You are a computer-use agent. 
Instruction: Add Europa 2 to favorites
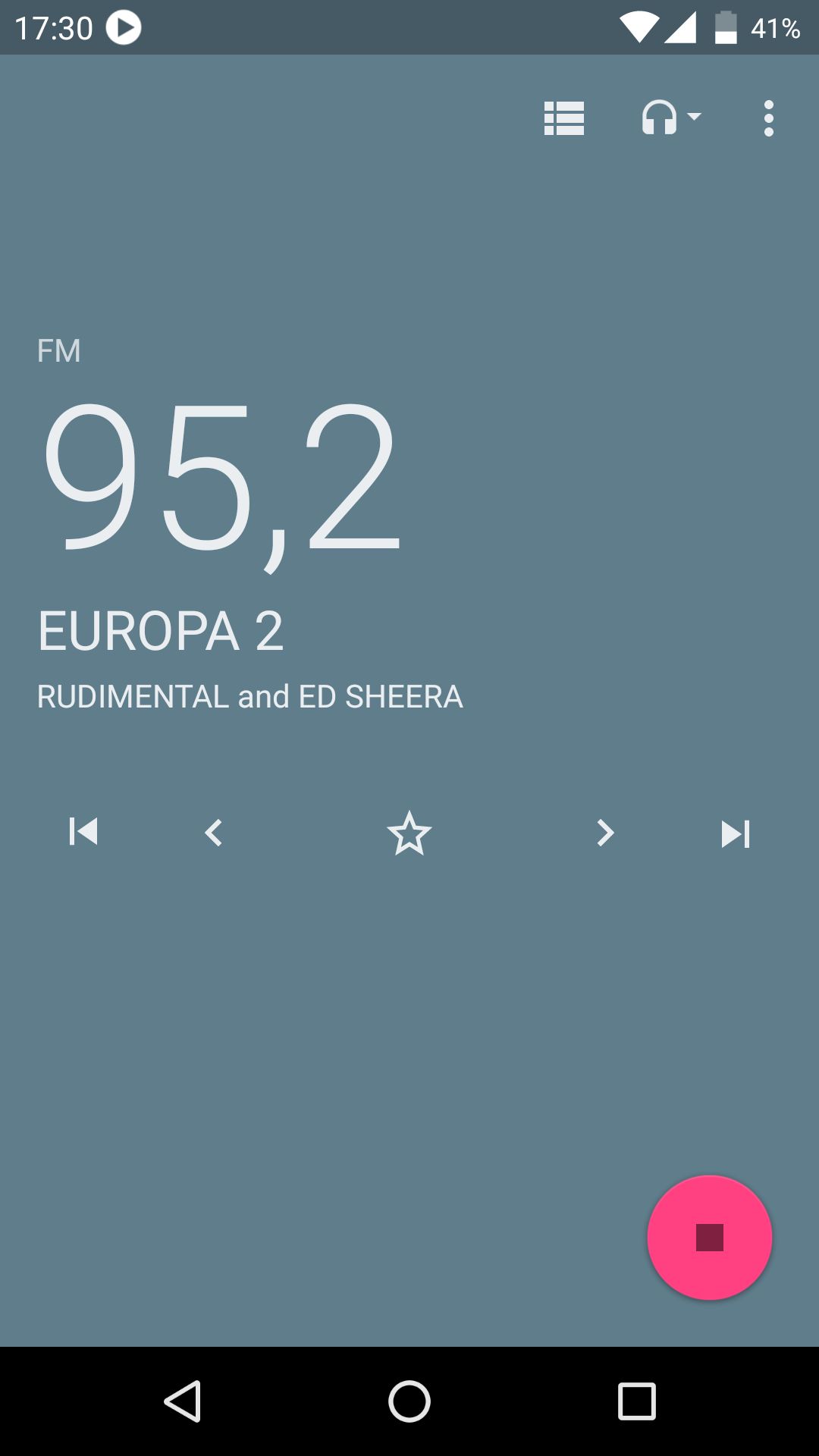point(409,833)
